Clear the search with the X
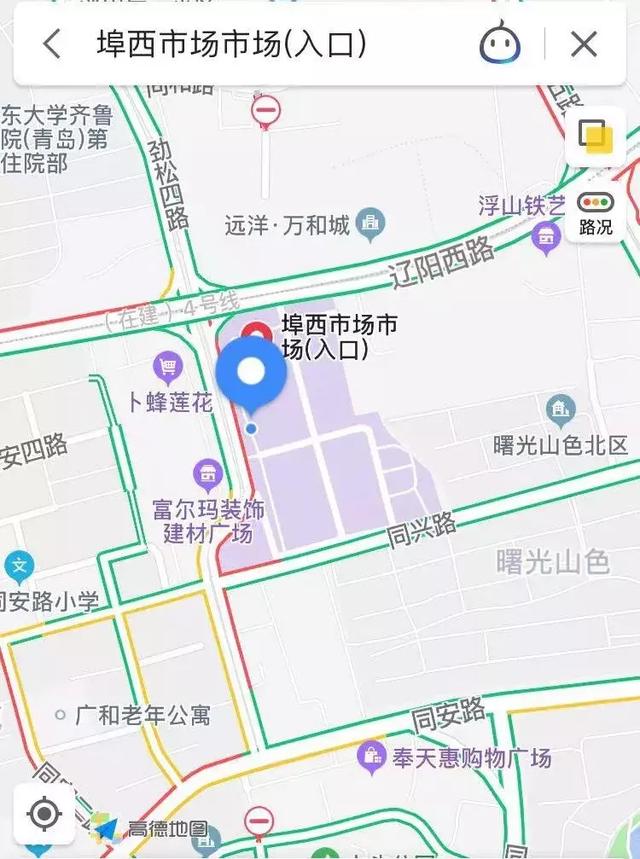 click(584, 43)
